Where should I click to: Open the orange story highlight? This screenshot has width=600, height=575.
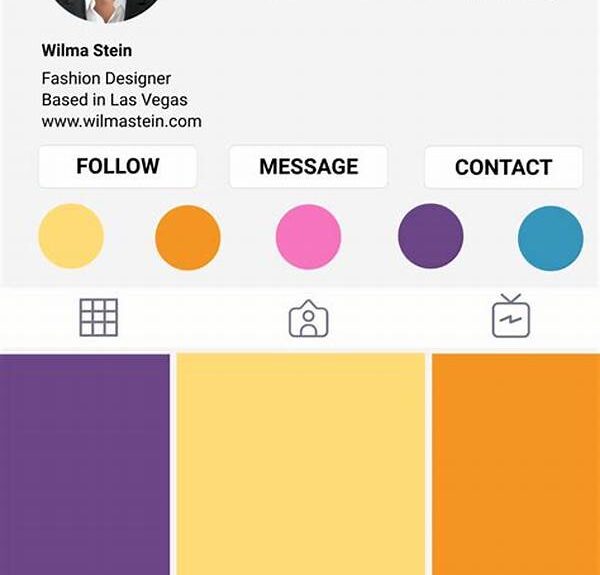188,238
